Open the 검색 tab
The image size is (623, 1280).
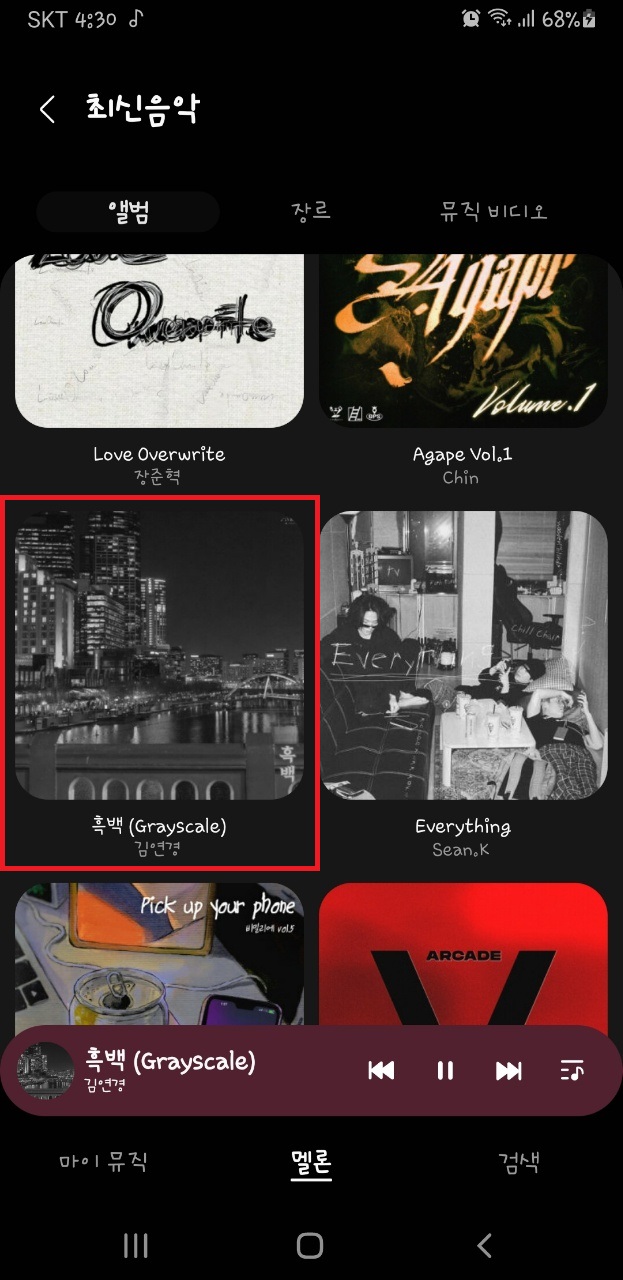click(x=519, y=1163)
